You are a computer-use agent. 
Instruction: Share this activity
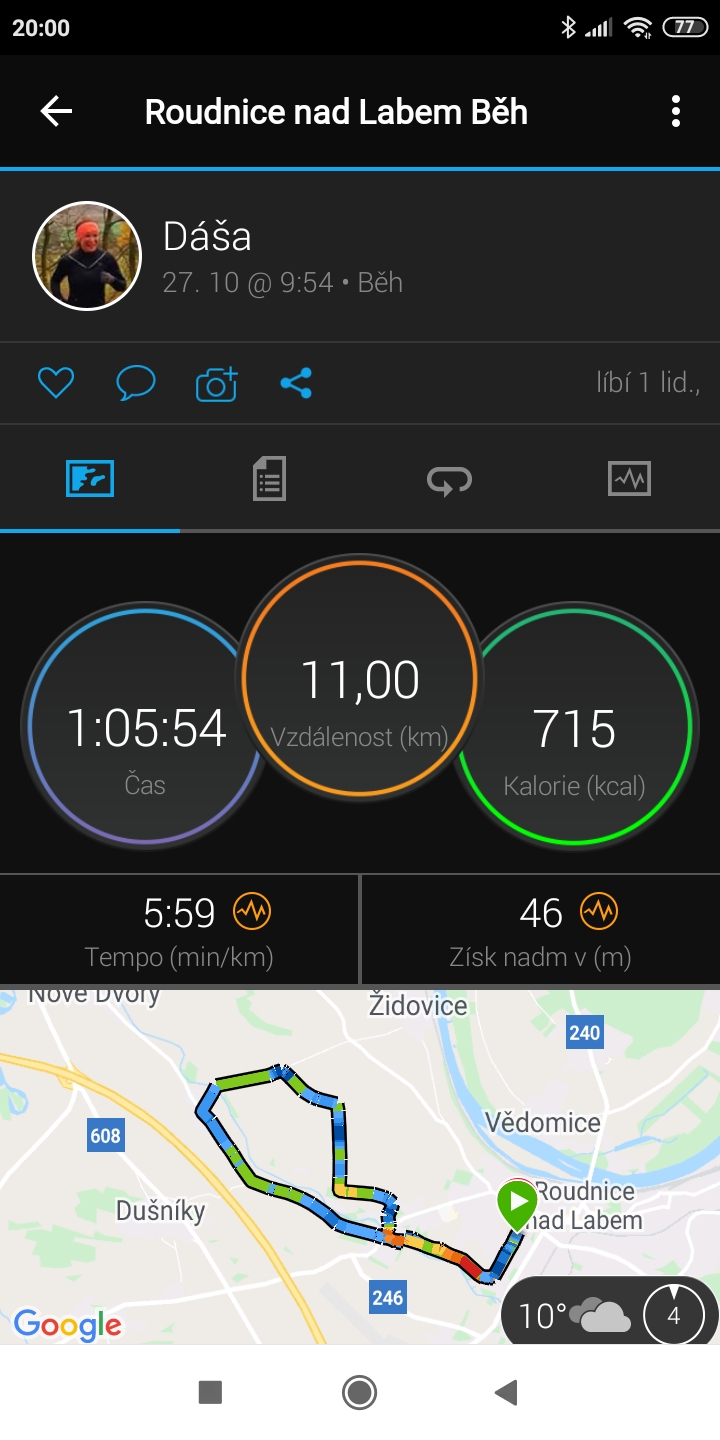tap(296, 383)
